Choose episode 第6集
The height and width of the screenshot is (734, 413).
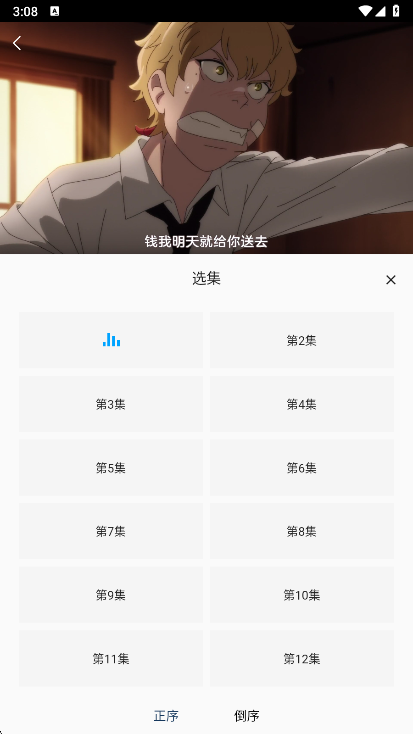pos(302,467)
